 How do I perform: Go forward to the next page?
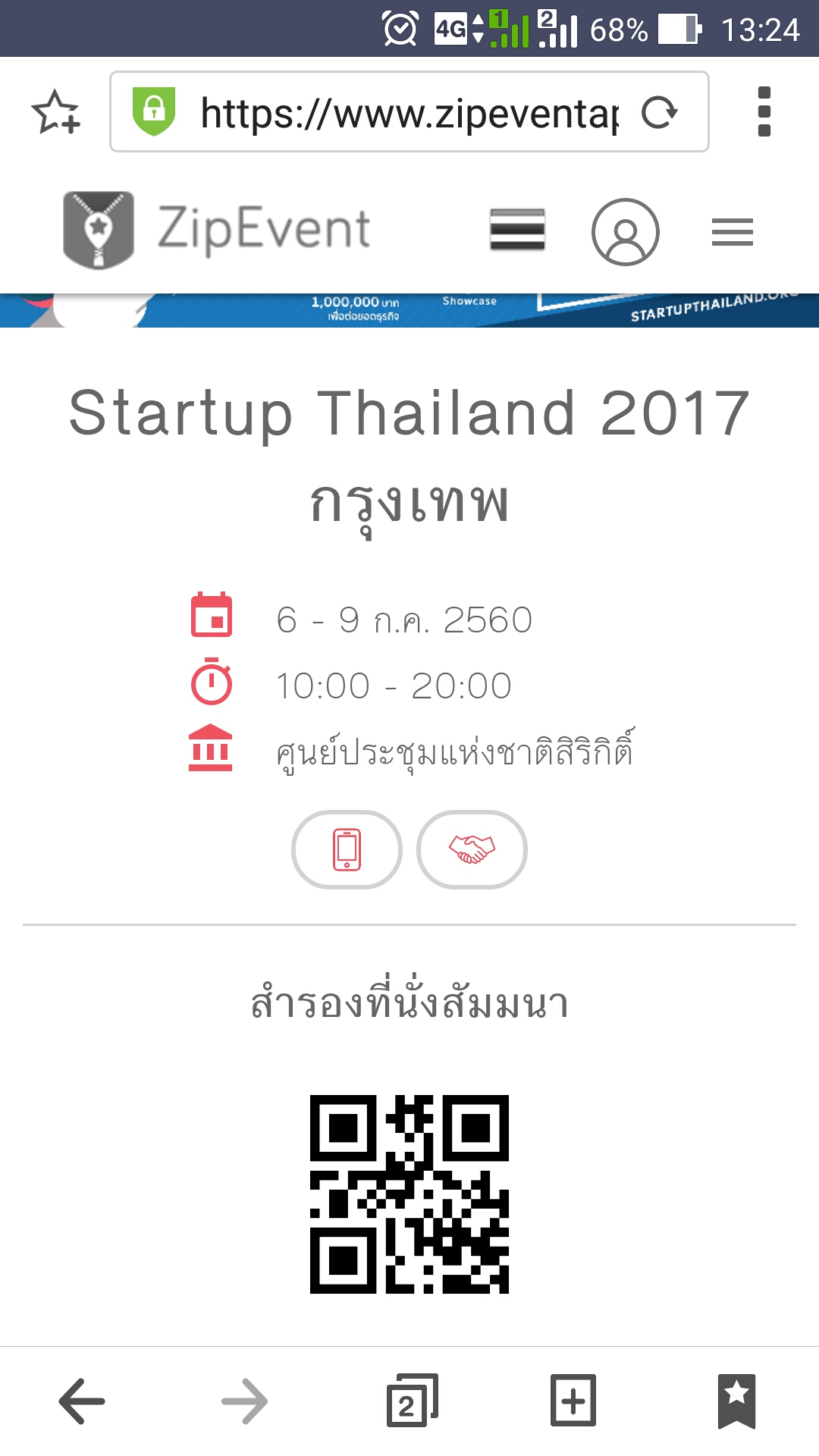coord(244,1401)
